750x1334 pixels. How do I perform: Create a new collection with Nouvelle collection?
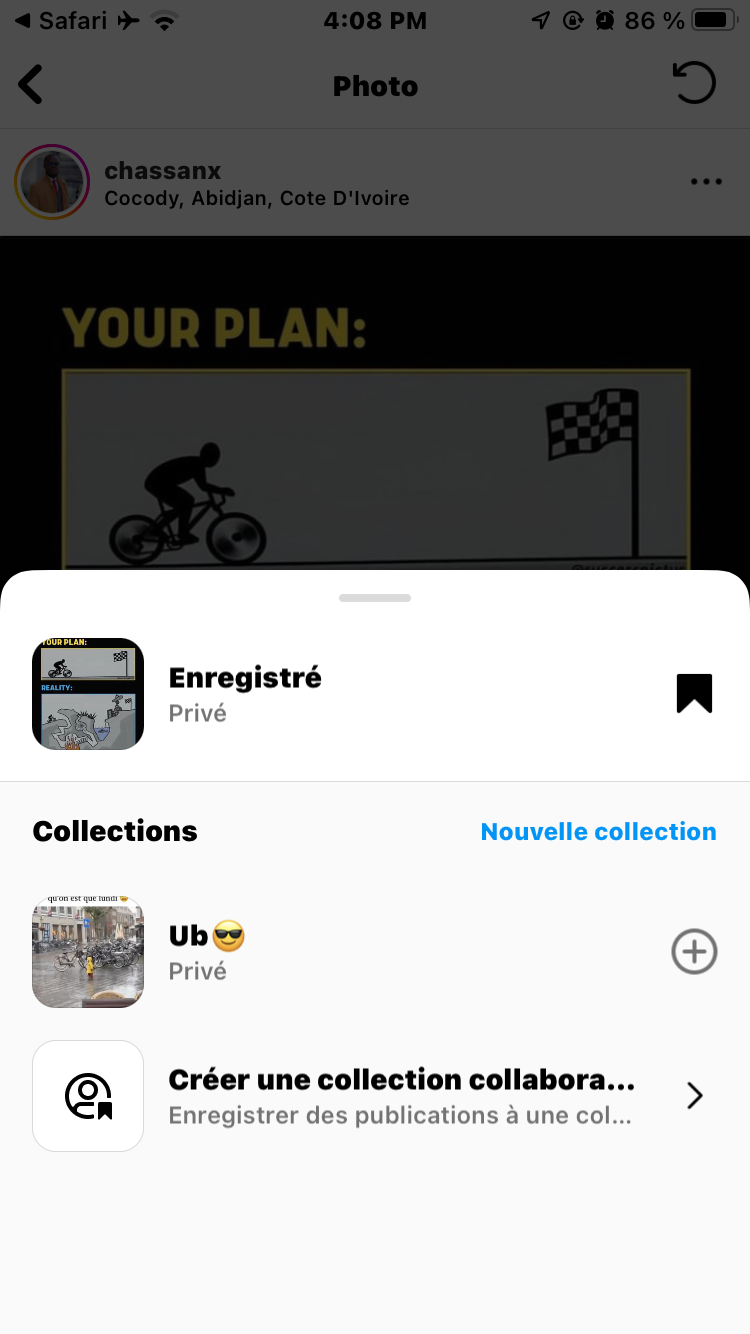(x=598, y=832)
